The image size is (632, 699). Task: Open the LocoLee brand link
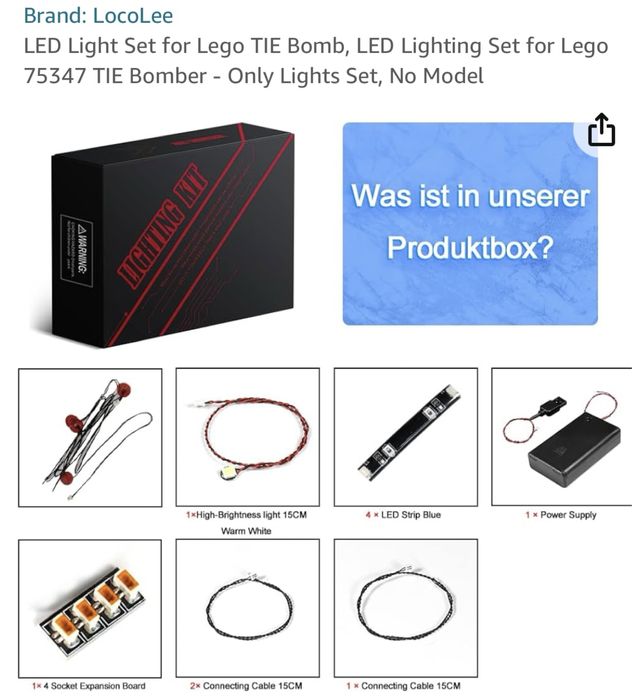[98, 16]
